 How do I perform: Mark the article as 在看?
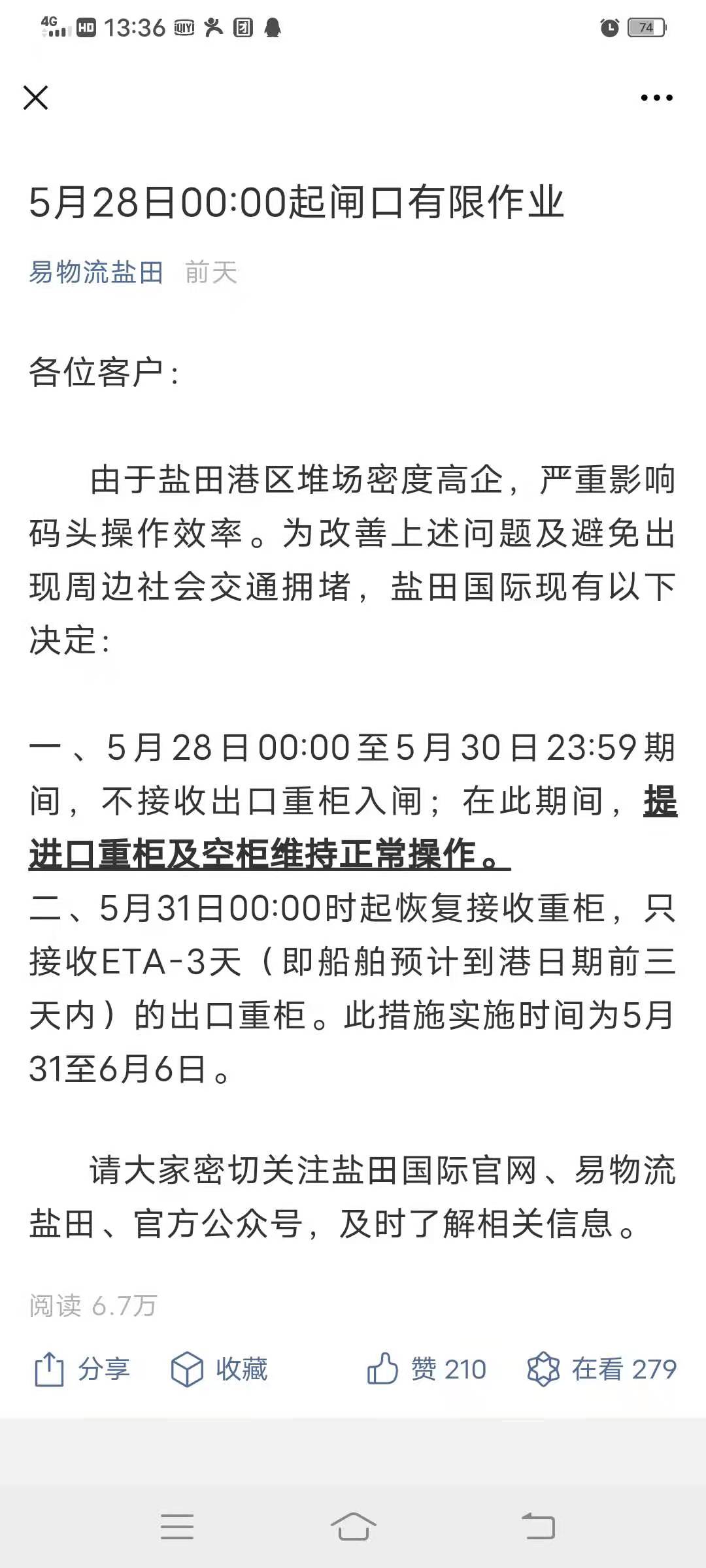[x=601, y=1369]
